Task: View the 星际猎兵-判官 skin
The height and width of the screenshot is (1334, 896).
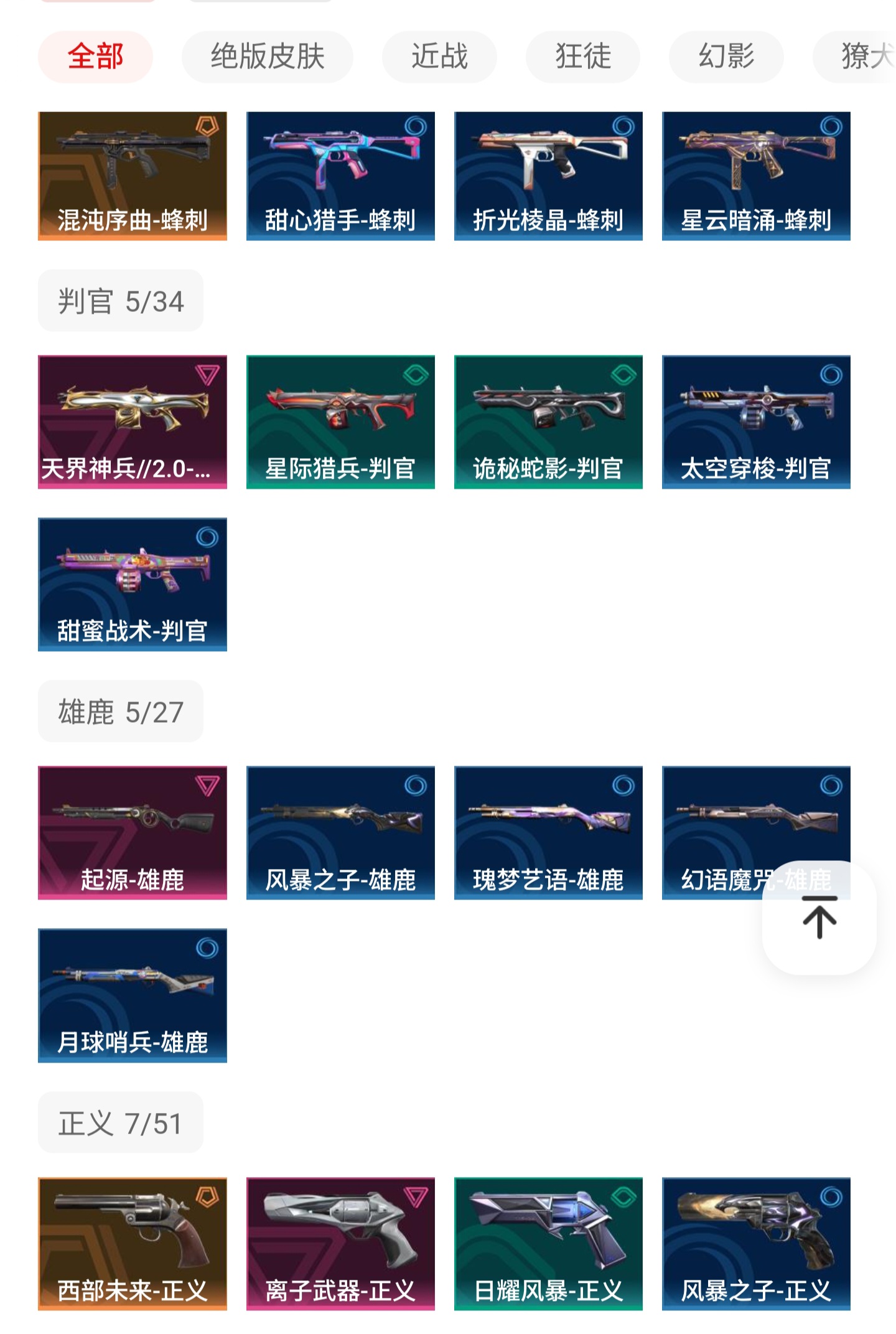Action: click(340, 421)
